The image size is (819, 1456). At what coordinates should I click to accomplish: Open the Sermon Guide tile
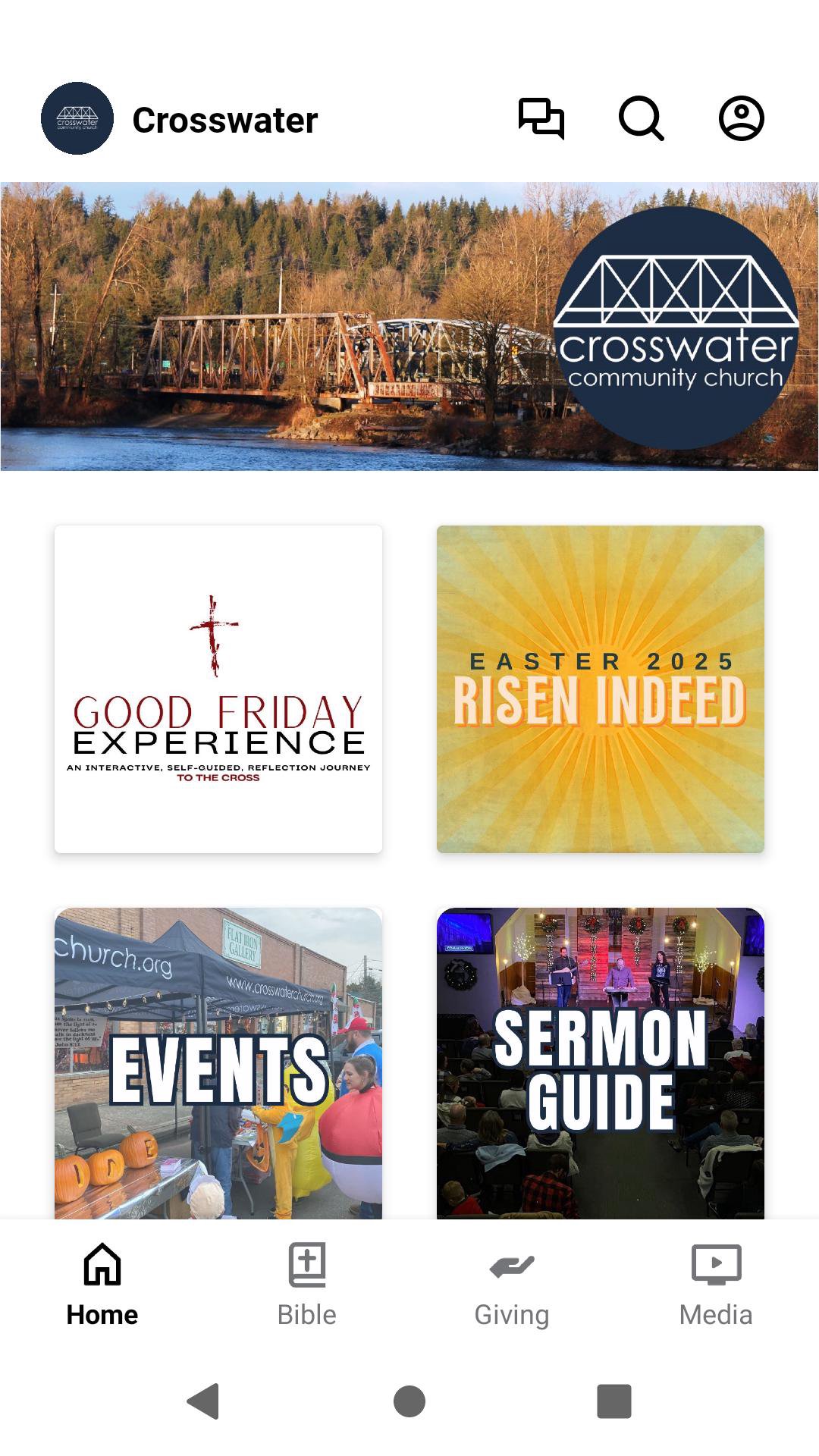click(x=600, y=1062)
